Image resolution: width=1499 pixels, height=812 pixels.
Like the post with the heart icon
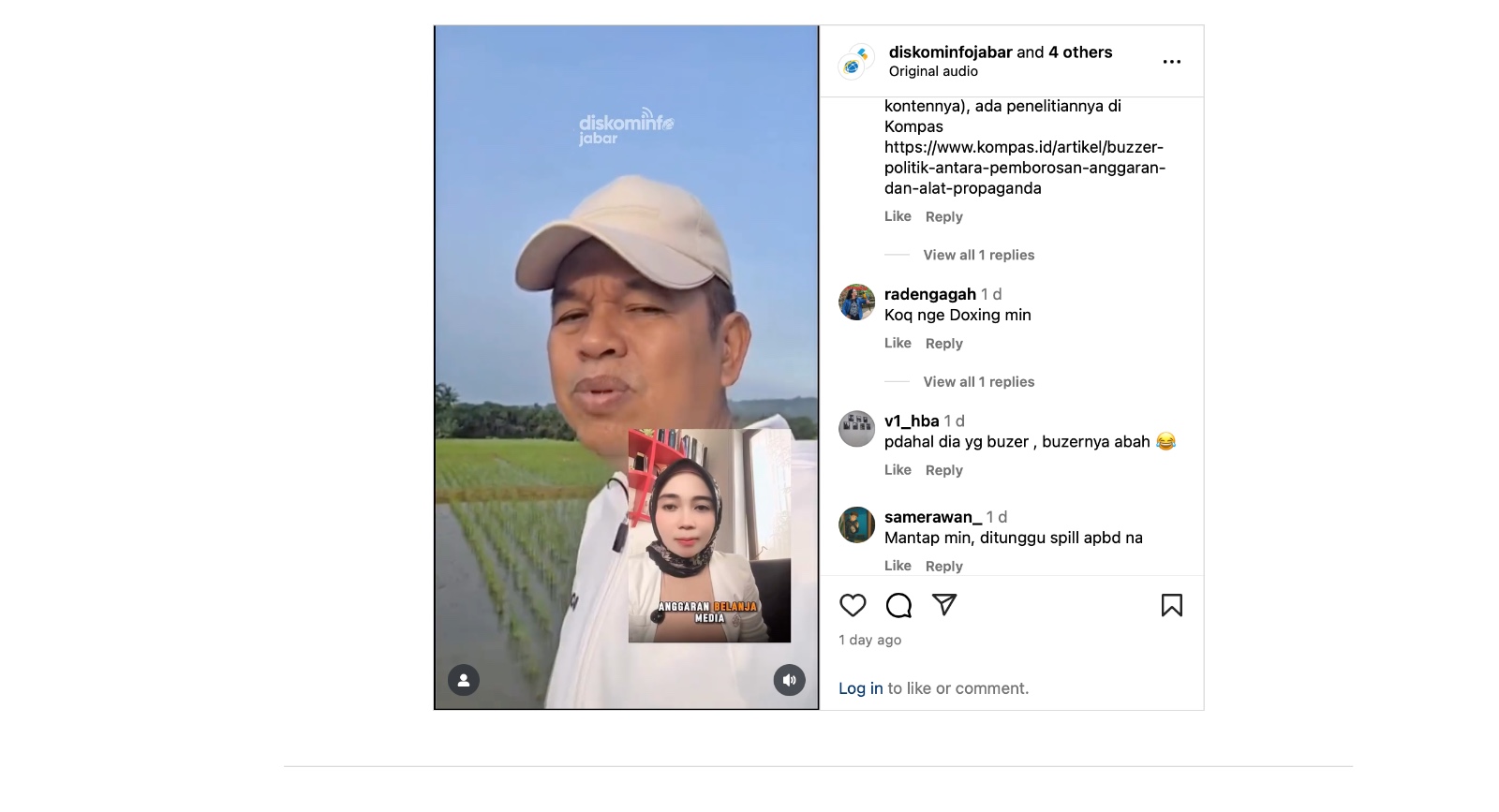853,606
